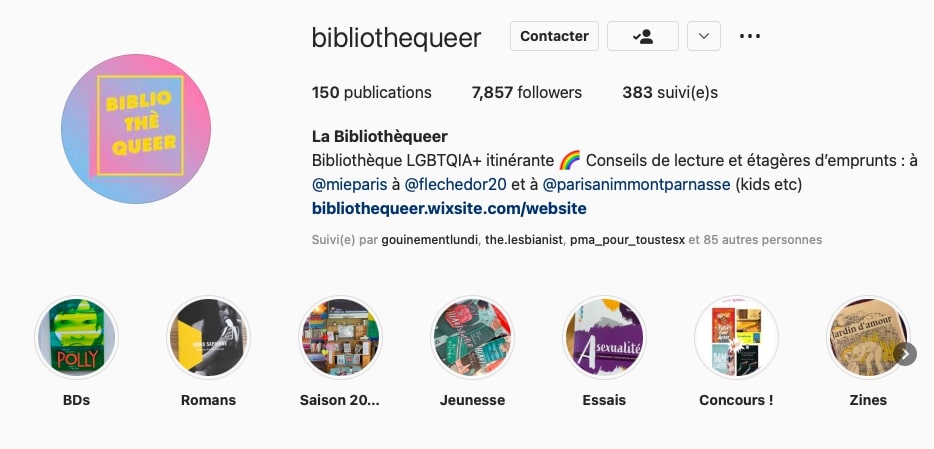View the 383 suivi(e)s list
This screenshot has width=934, height=449.
click(x=669, y=92)
